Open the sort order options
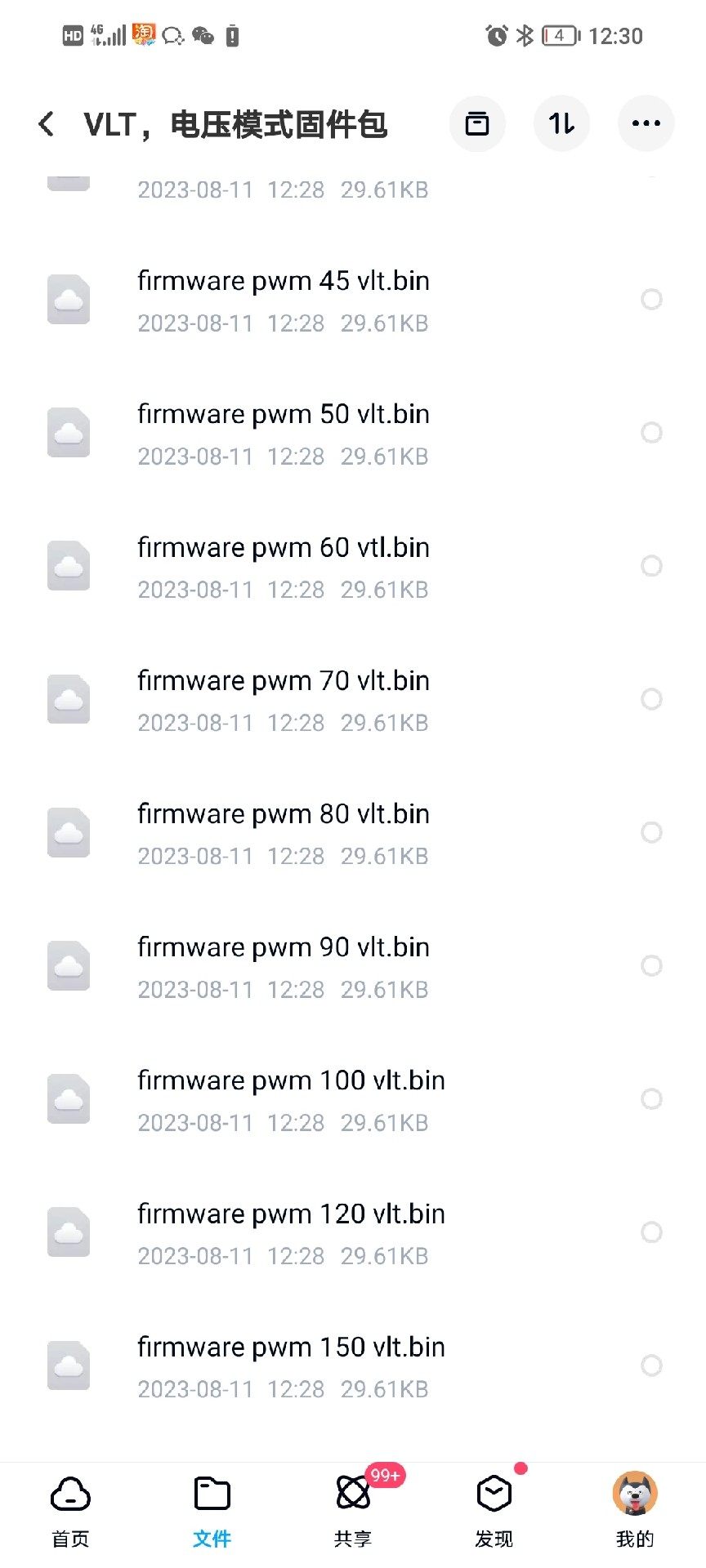 pyautogui.click(x=561, y=124)
